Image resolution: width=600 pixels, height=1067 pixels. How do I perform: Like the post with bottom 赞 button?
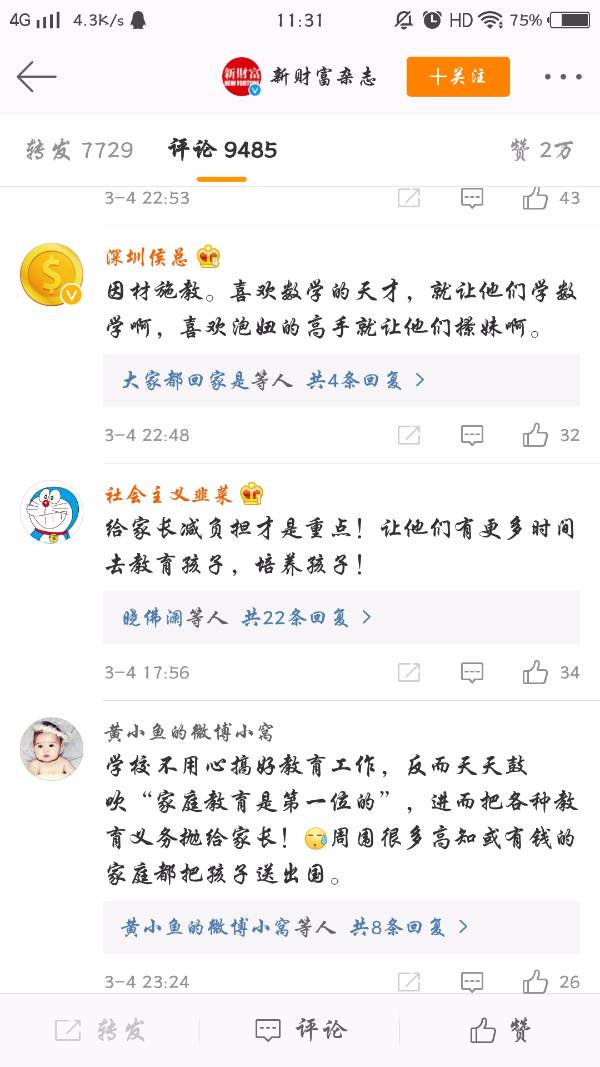click(x=500, y=1030)
